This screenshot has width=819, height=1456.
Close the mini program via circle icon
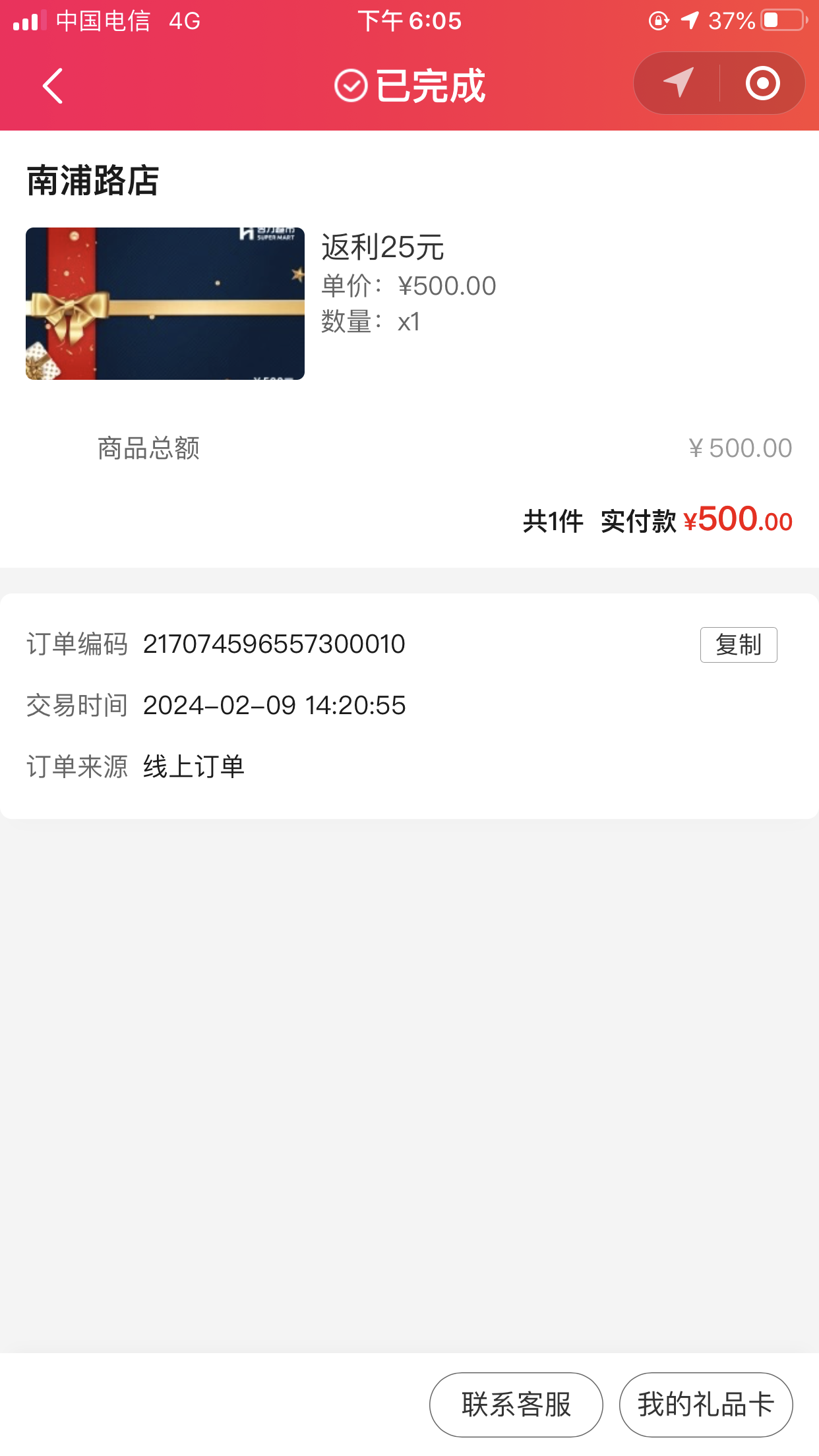pyautogui.click(x=762, y=83)
